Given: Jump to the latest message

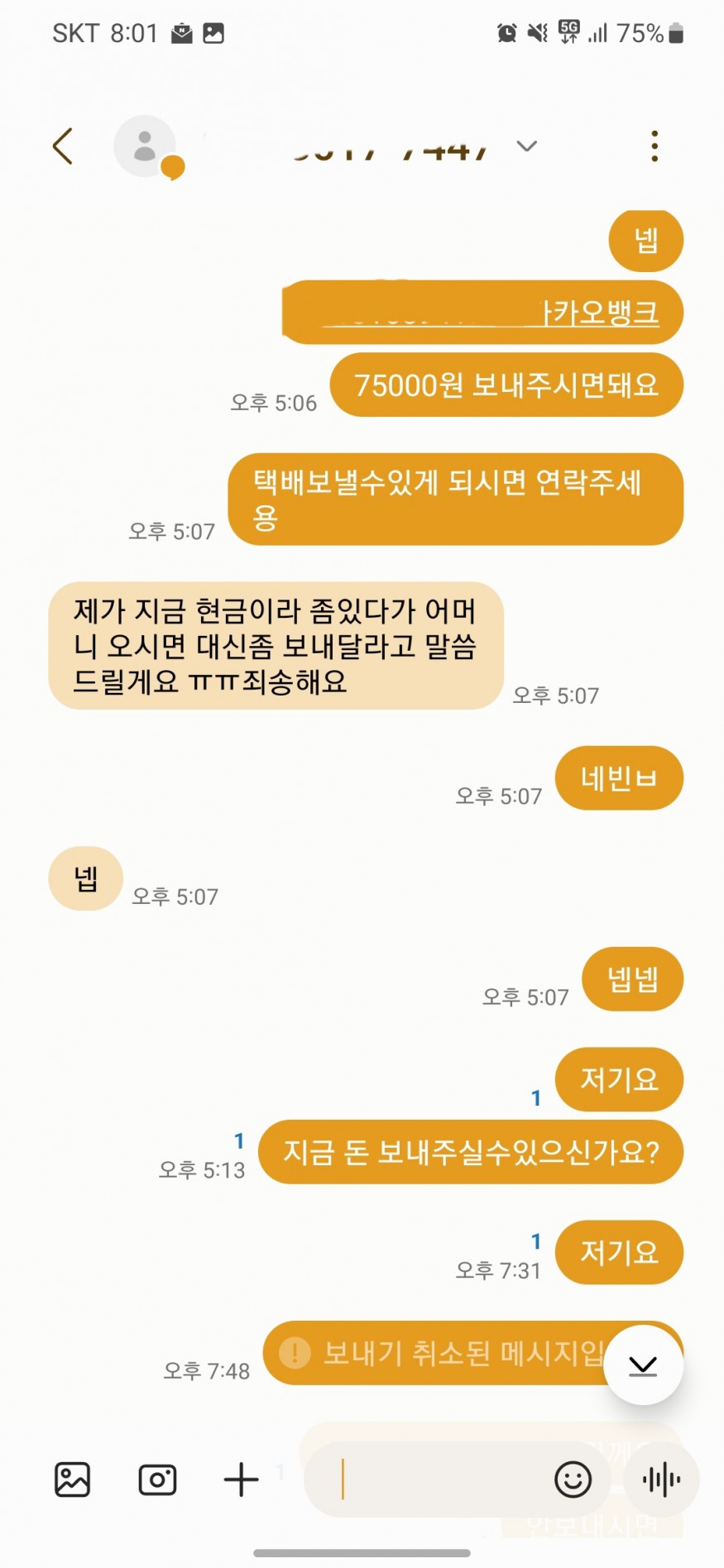Looking at the screenshot, I should click(643, 1365).
